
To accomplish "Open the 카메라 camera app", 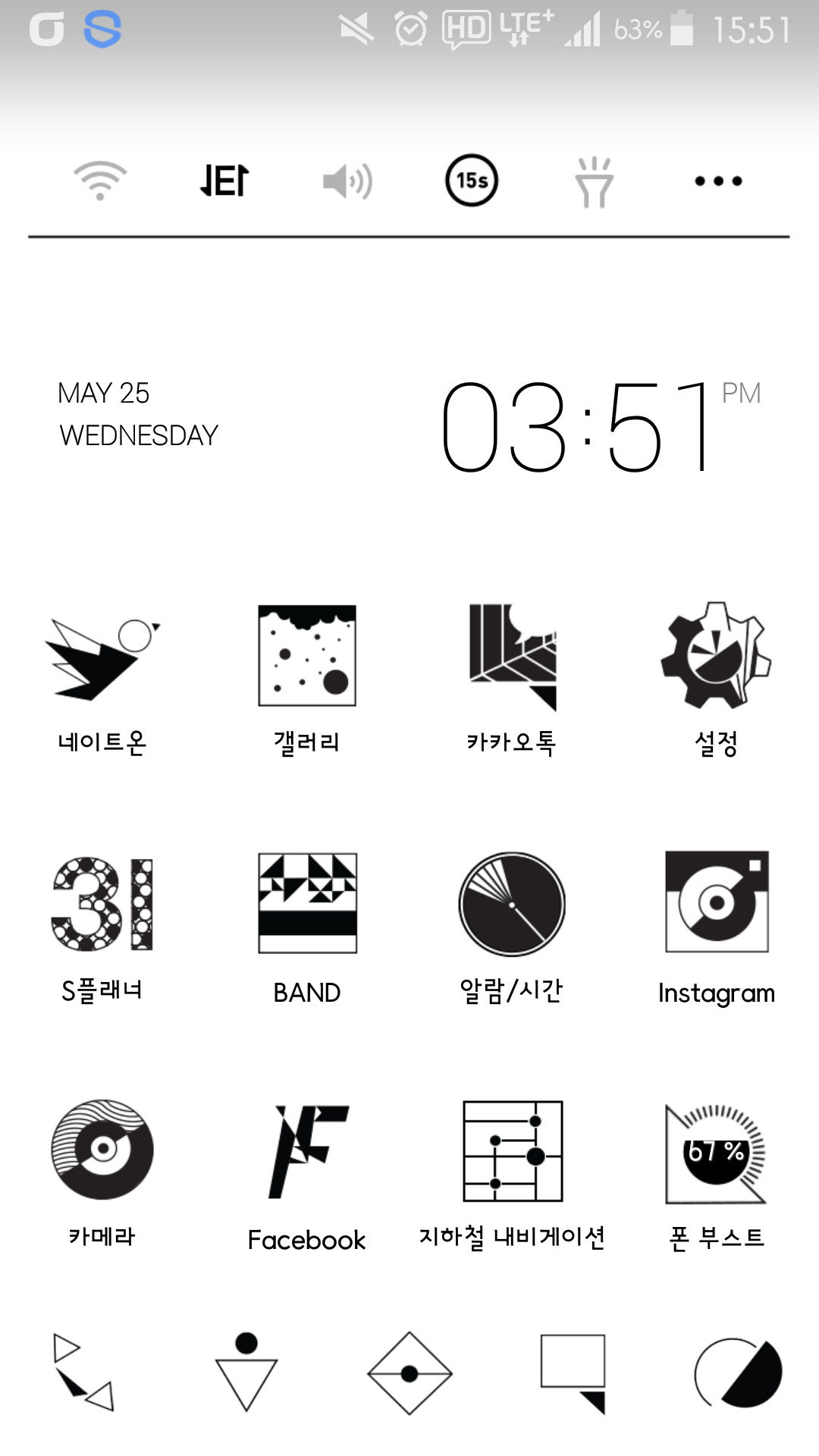I will coord(102,1172).
